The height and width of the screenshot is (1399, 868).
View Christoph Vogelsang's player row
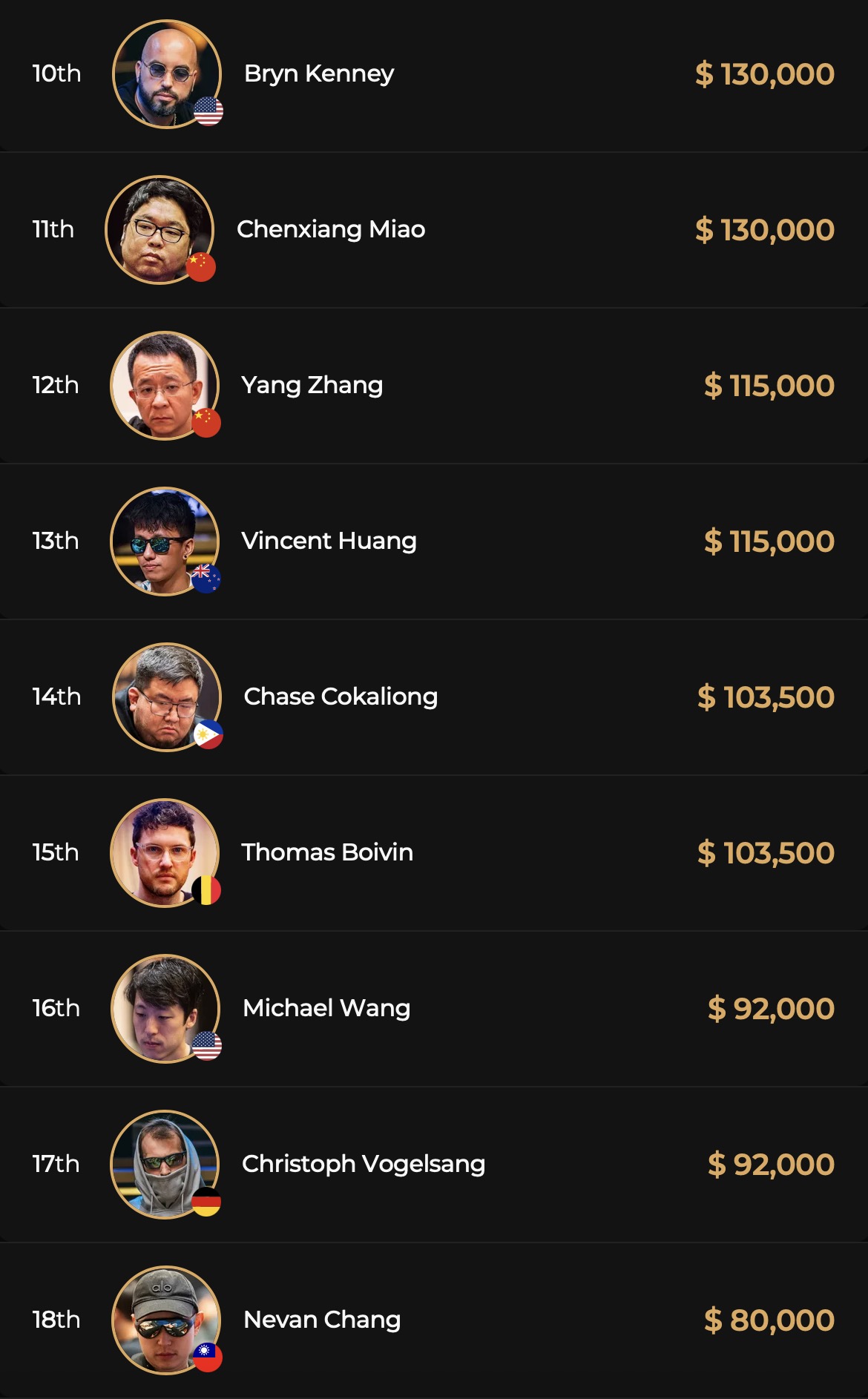click(364, 1165)
